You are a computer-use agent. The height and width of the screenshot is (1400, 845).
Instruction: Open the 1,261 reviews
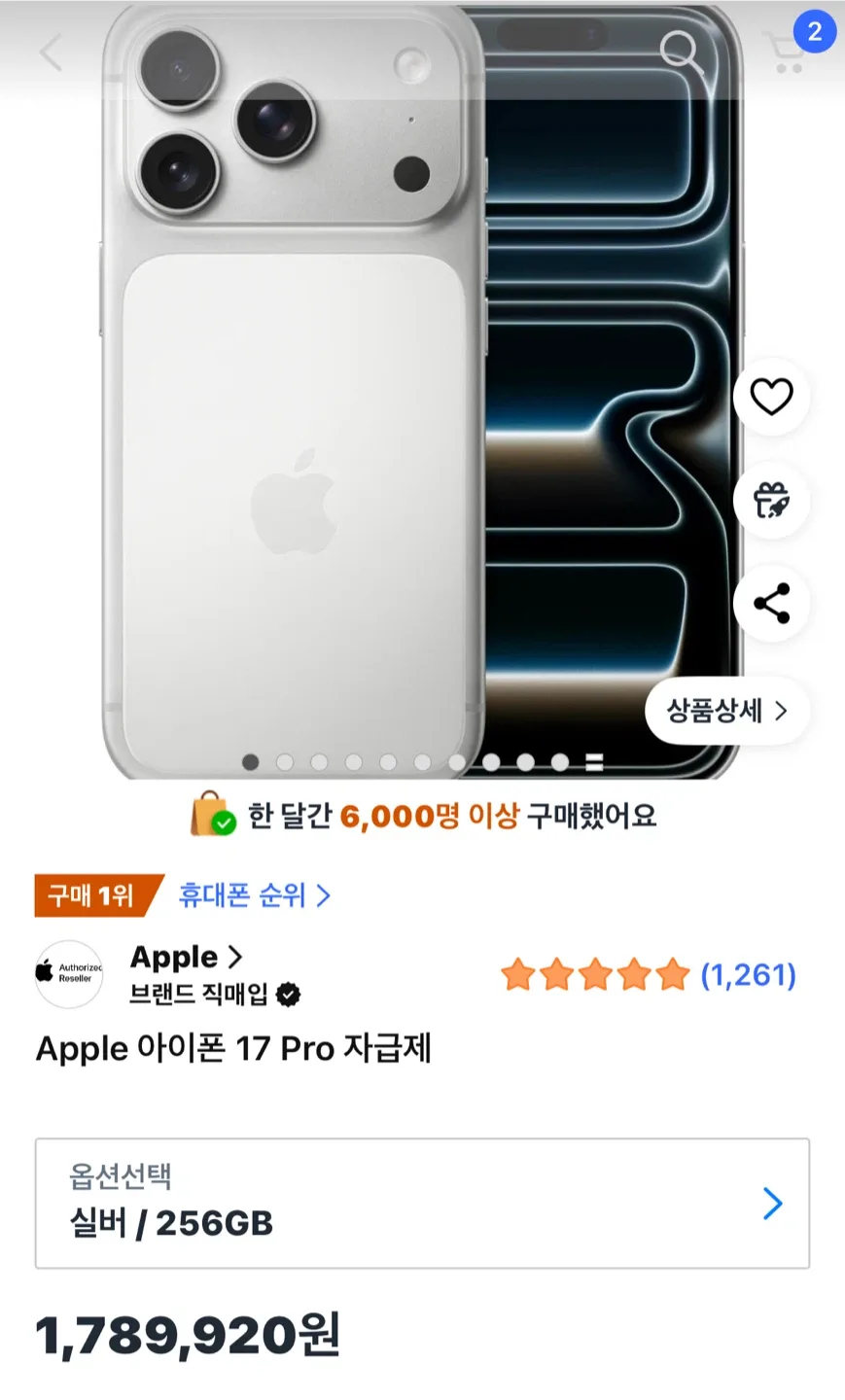(747, 974)
